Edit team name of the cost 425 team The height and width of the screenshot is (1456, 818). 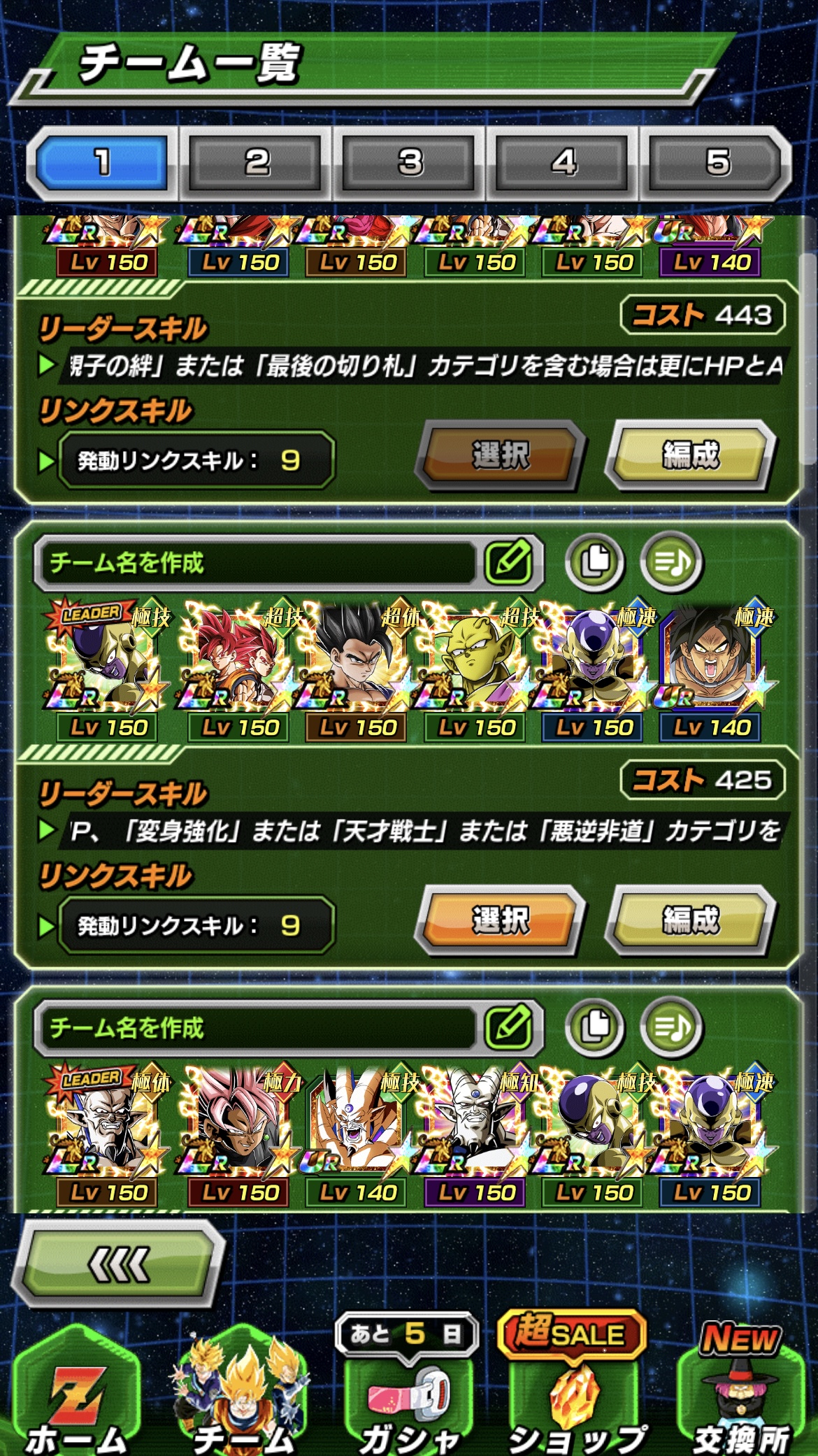pyautogui.click(x=510, y=562)
